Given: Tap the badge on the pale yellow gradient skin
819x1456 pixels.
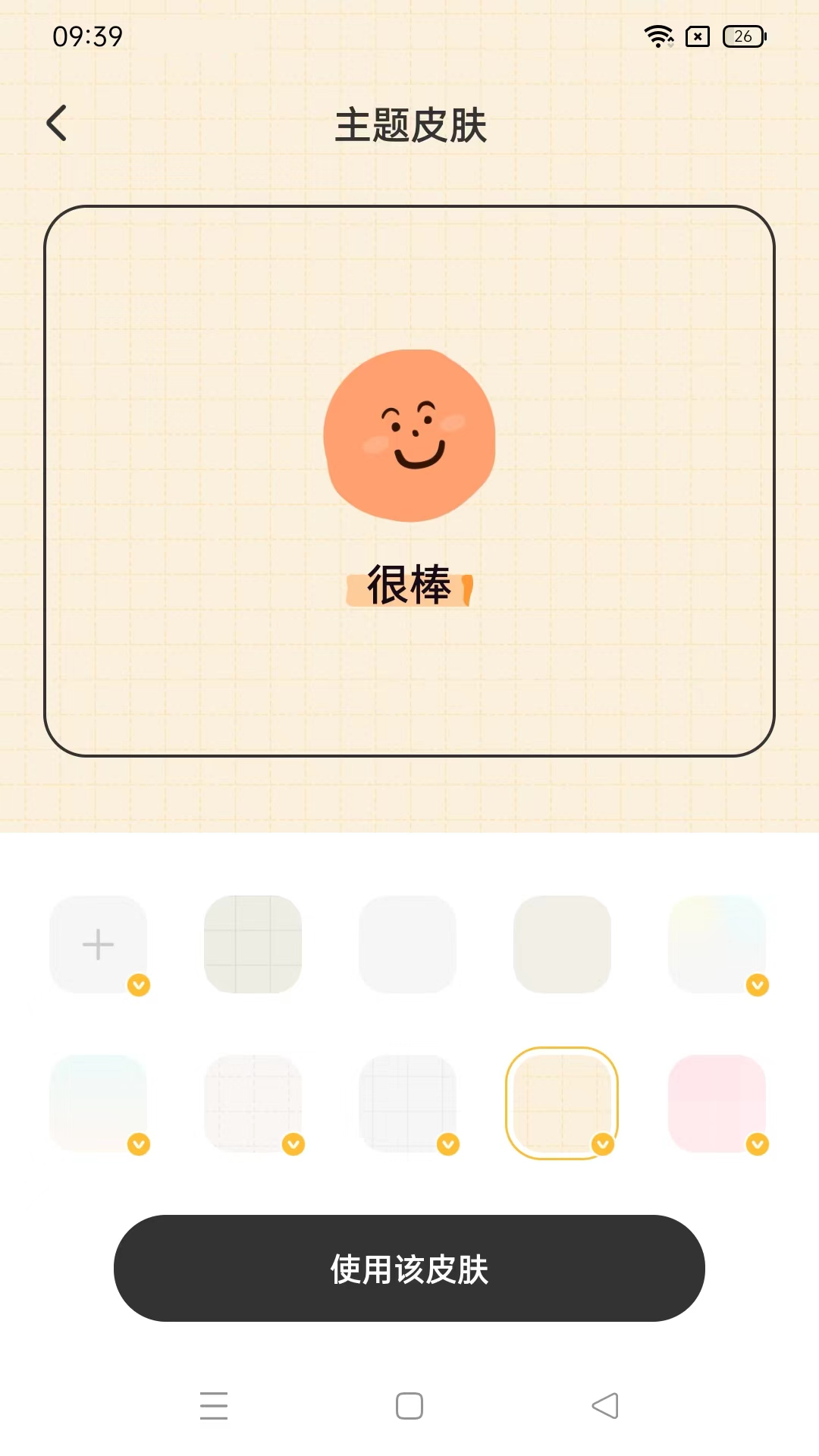Looking at the screenshot, I should [x=755, y=985].
